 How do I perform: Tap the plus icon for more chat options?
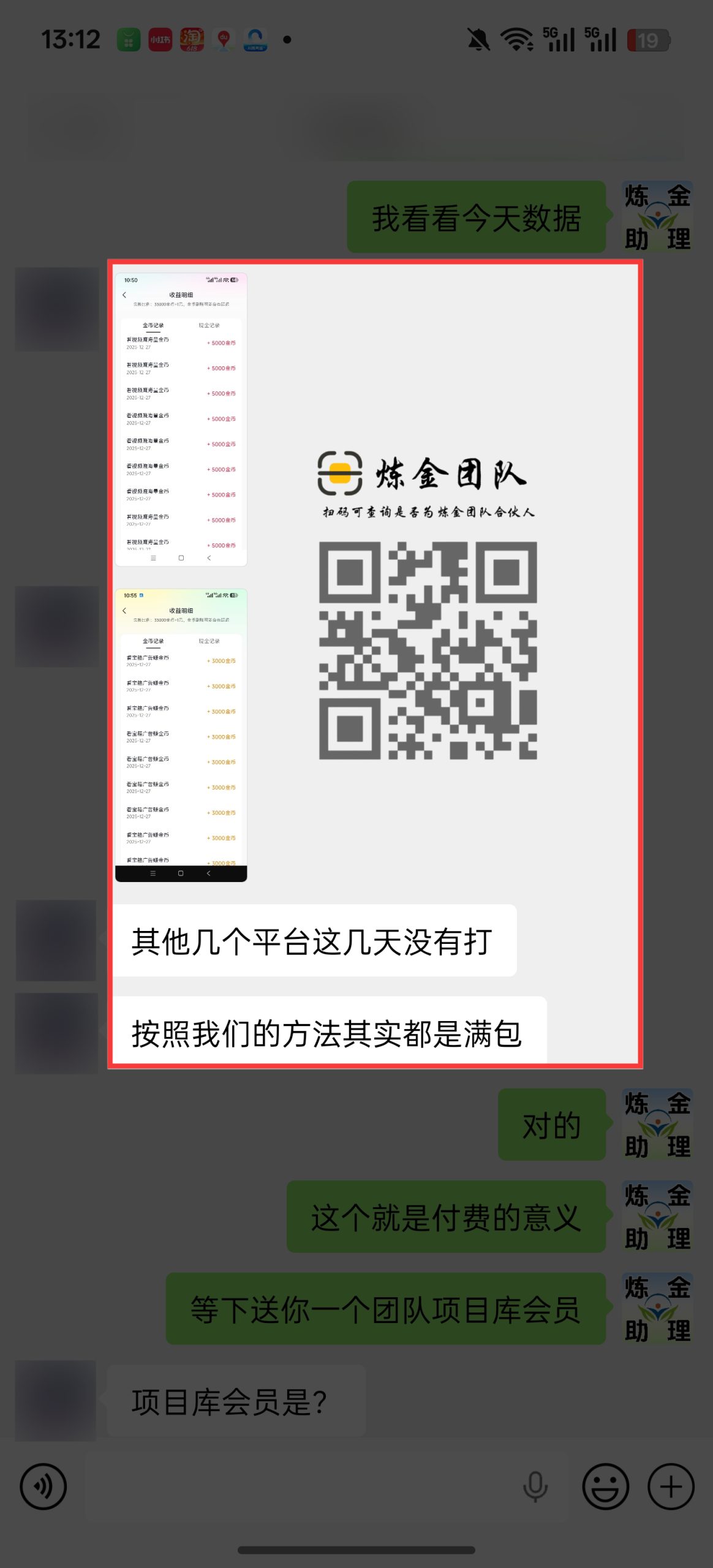coord(670,1486)
